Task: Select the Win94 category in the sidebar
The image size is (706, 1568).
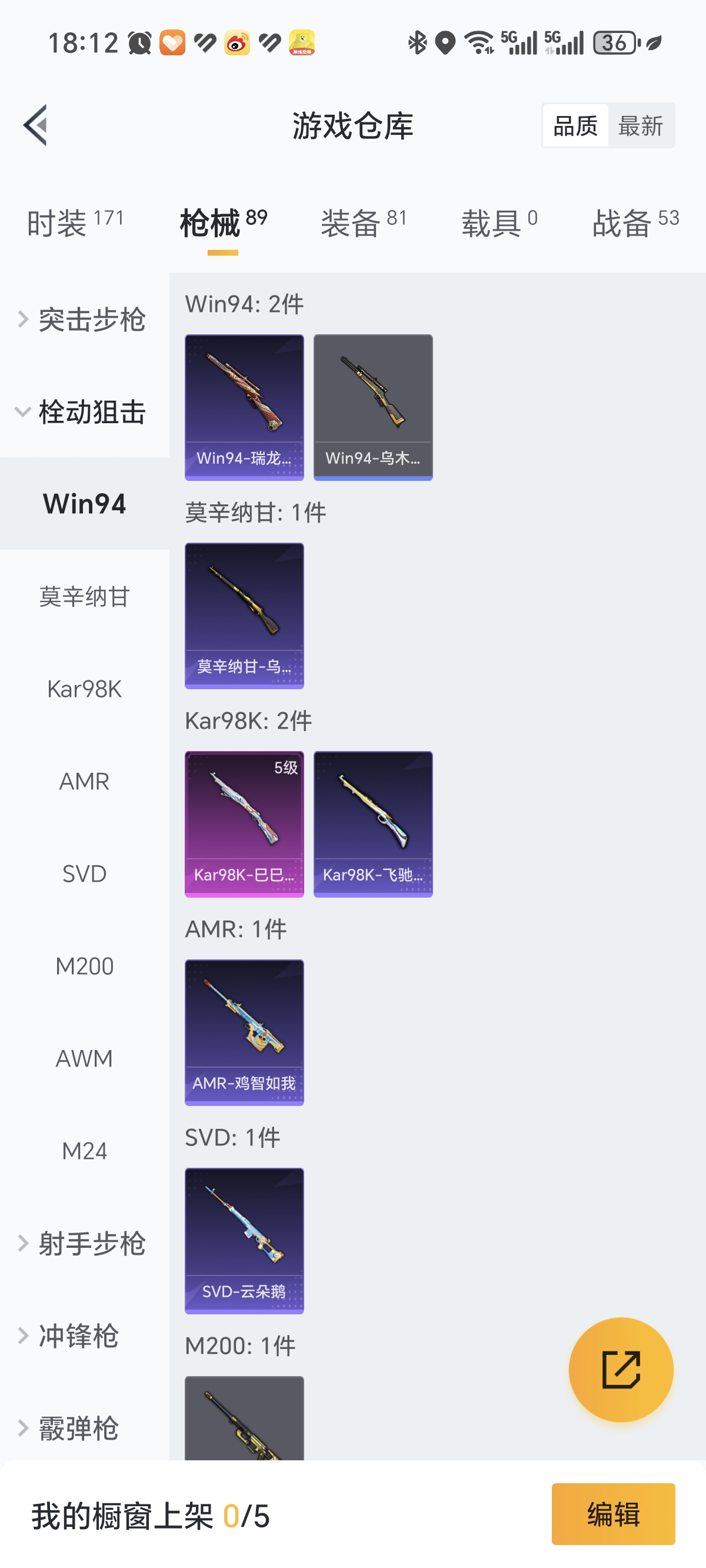Action: point(84,503)
